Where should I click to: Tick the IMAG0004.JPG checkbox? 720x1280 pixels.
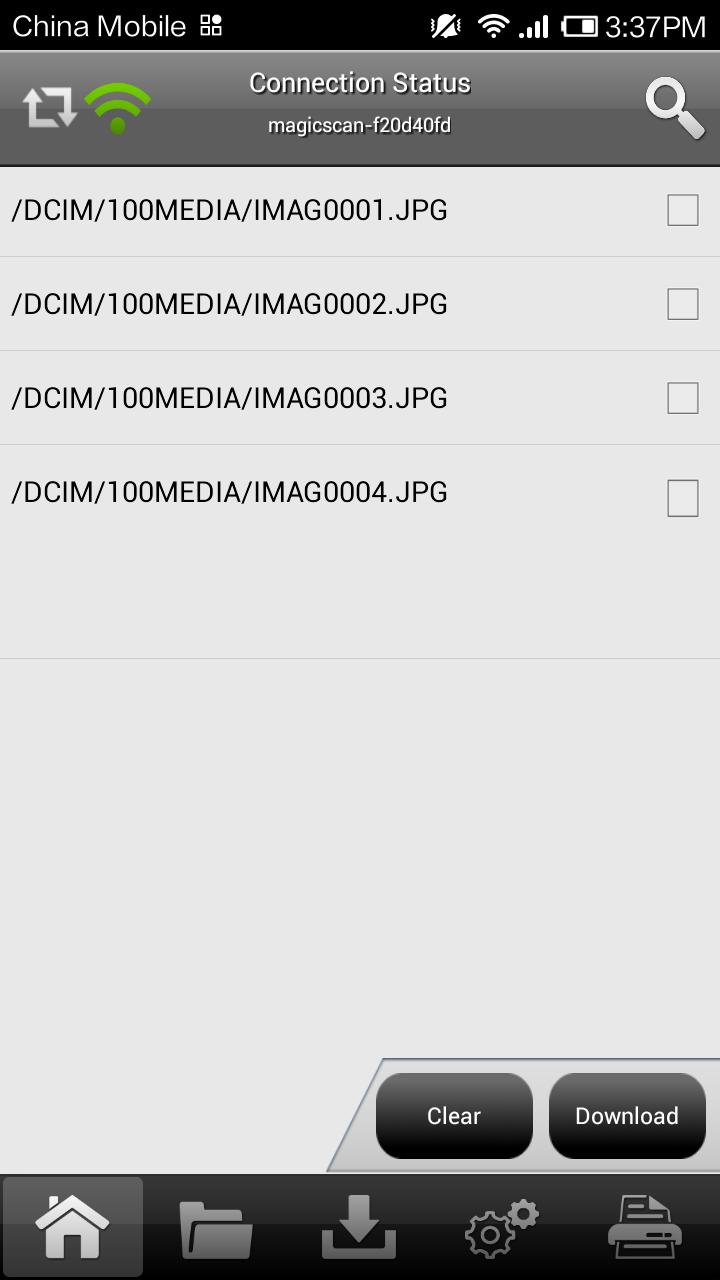point(682,491)
